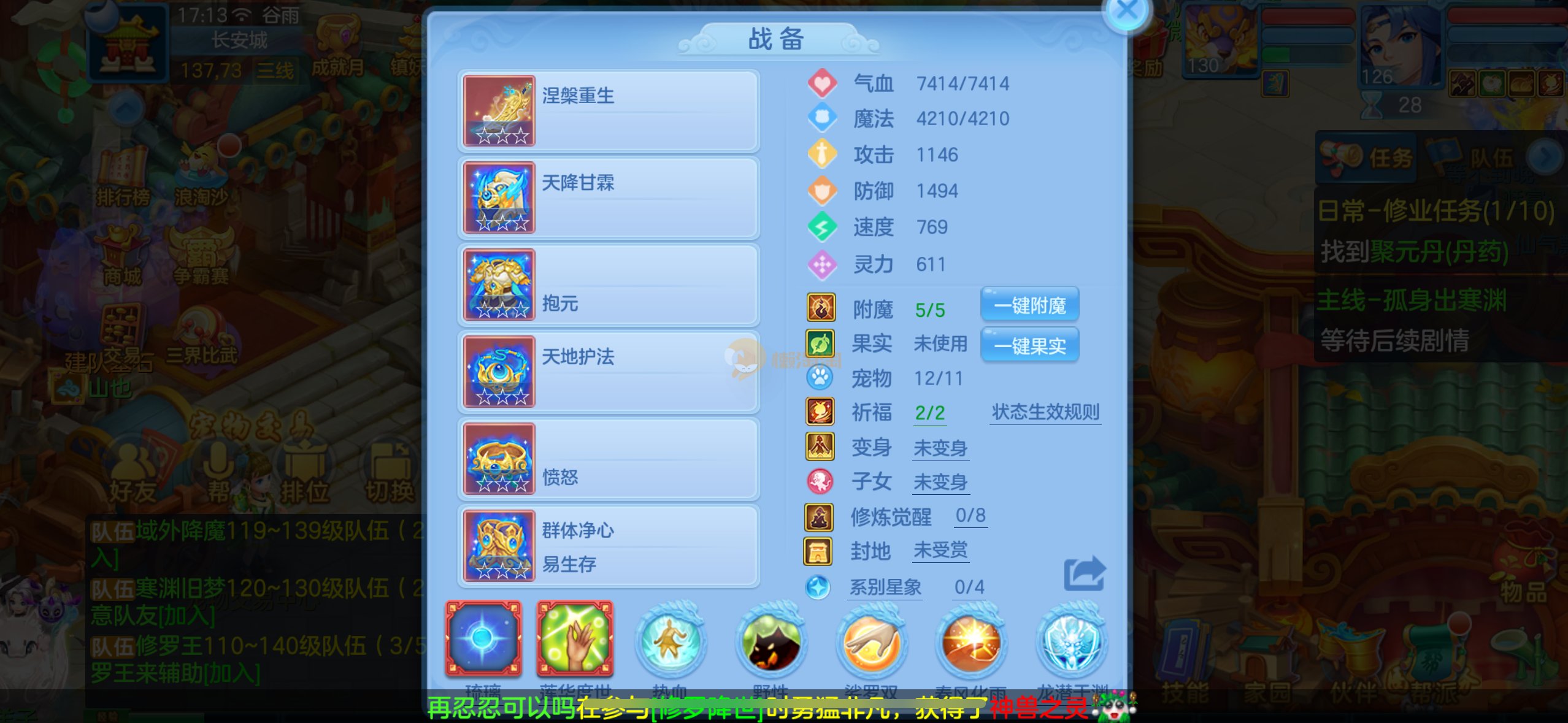Select the 莲华度世 skill icon
Screen dimensions: 1568x723
575,638
